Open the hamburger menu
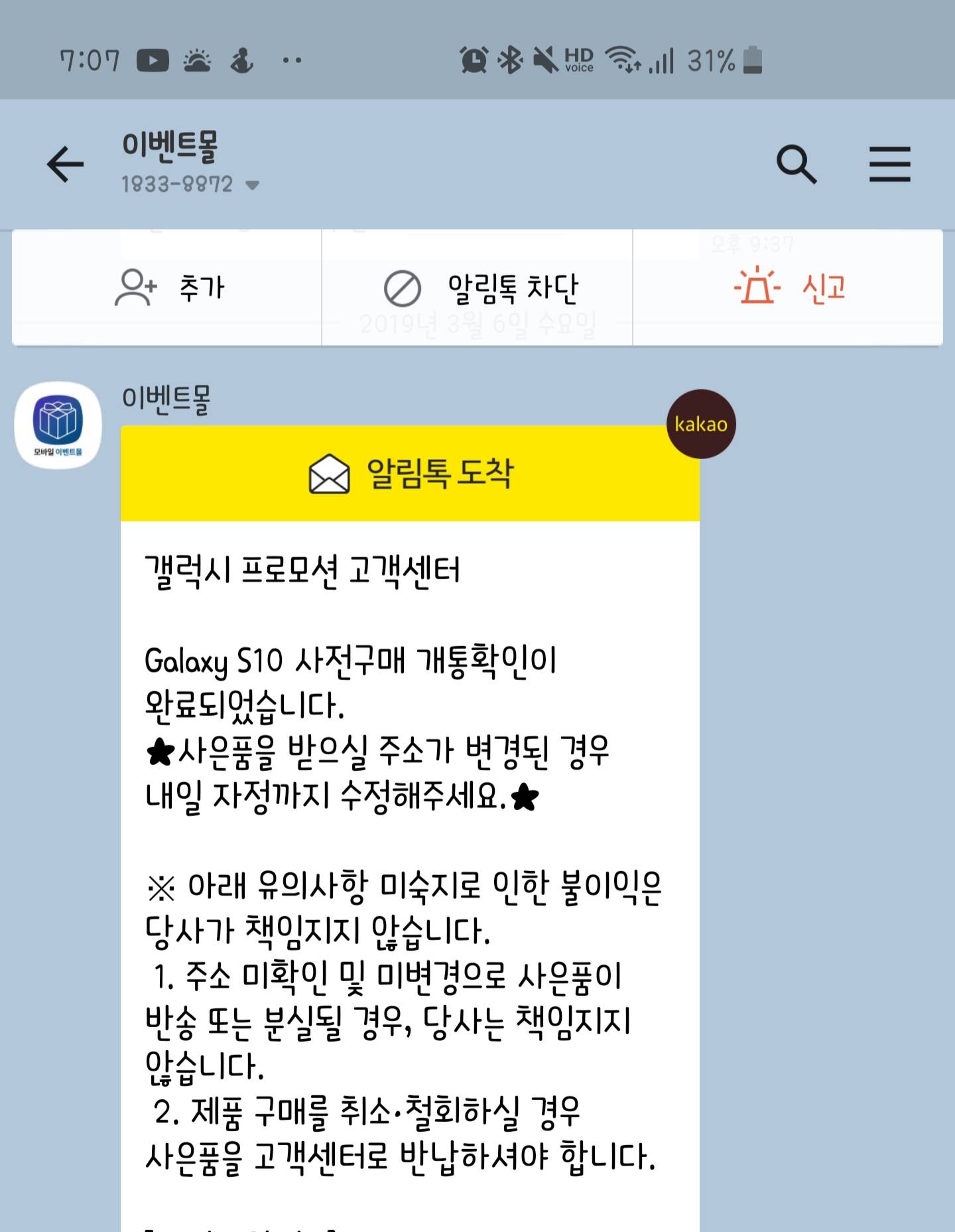 pos(889,164)
